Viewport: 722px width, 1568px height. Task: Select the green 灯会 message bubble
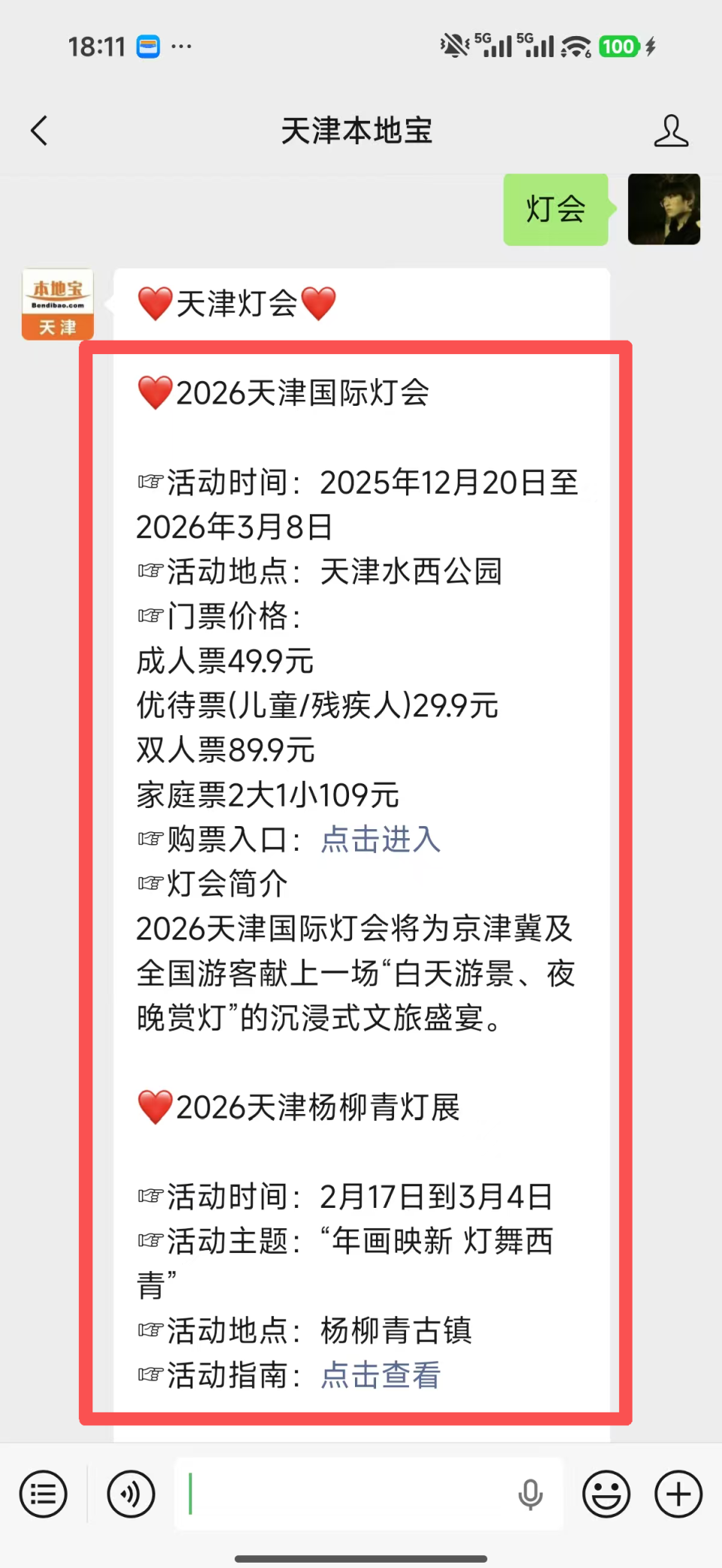pos(556,210)
